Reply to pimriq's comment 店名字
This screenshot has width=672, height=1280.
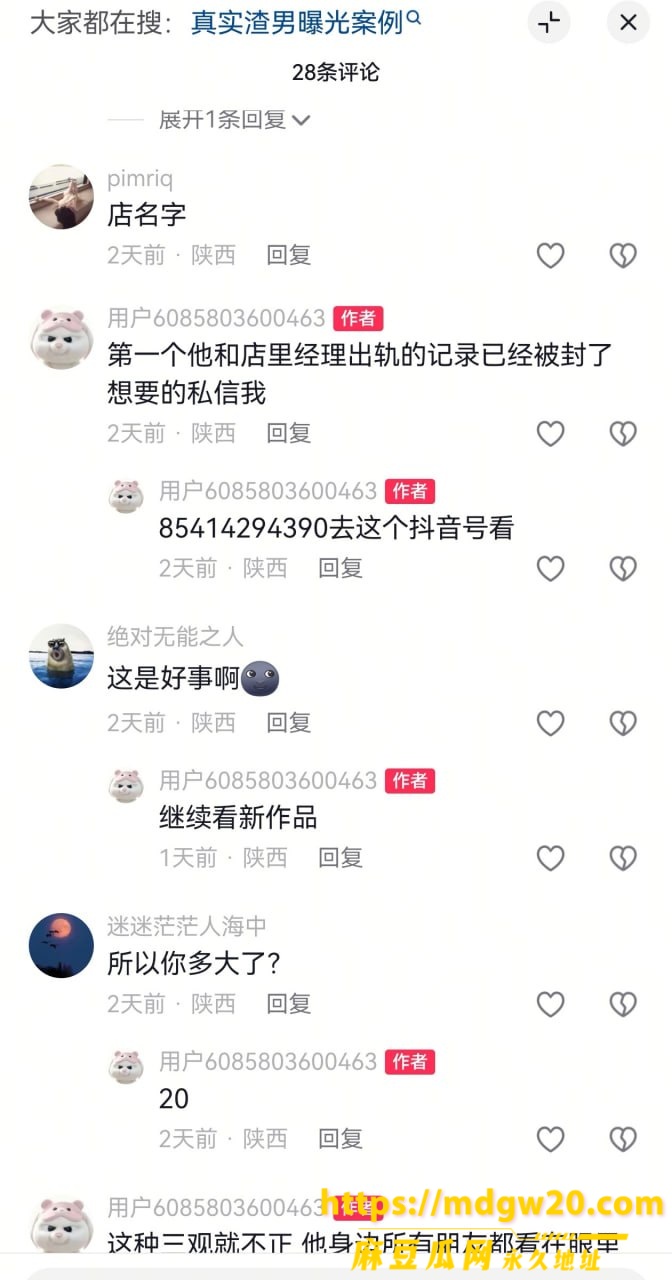click(x=289, y=255)
